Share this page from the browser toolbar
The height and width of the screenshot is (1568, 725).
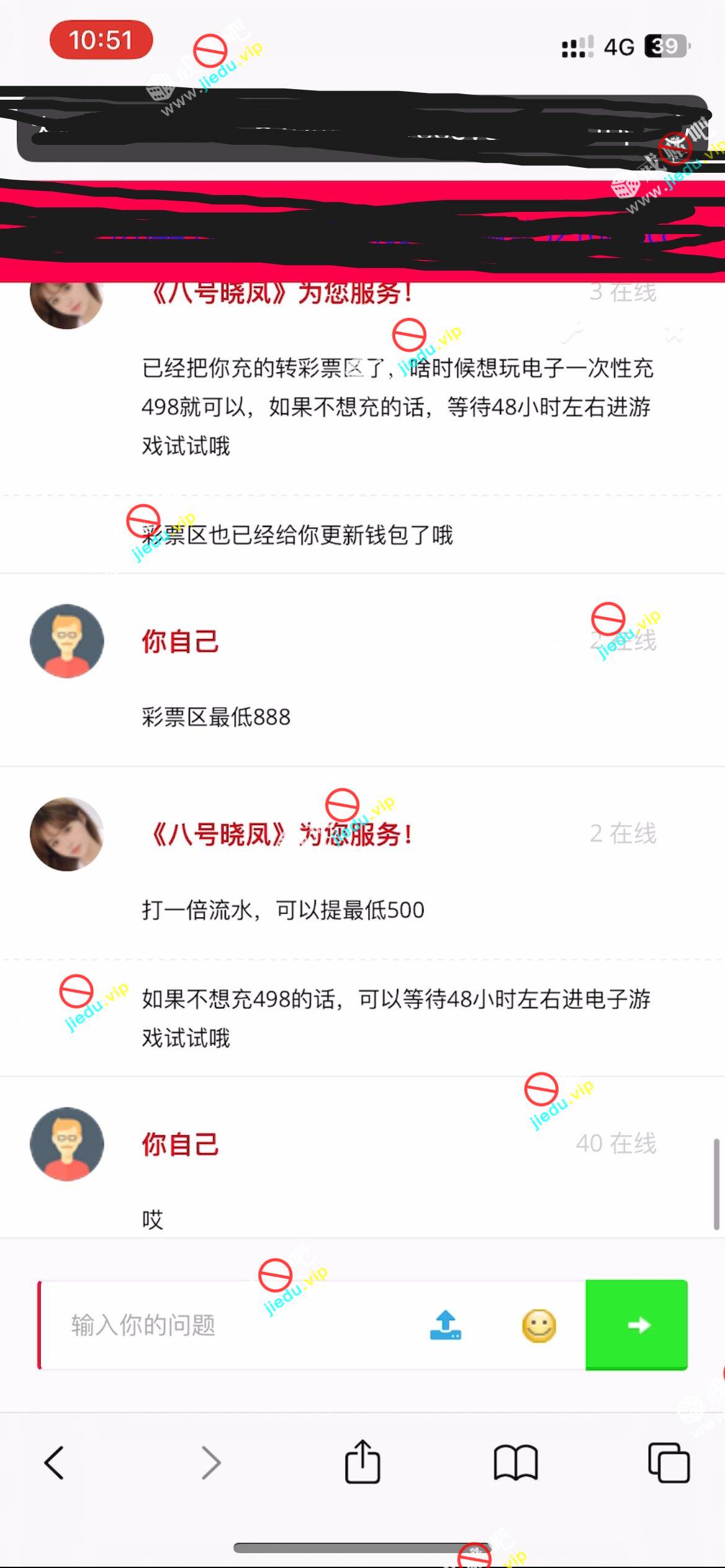pyautogui.click(x=362, y=1461)
